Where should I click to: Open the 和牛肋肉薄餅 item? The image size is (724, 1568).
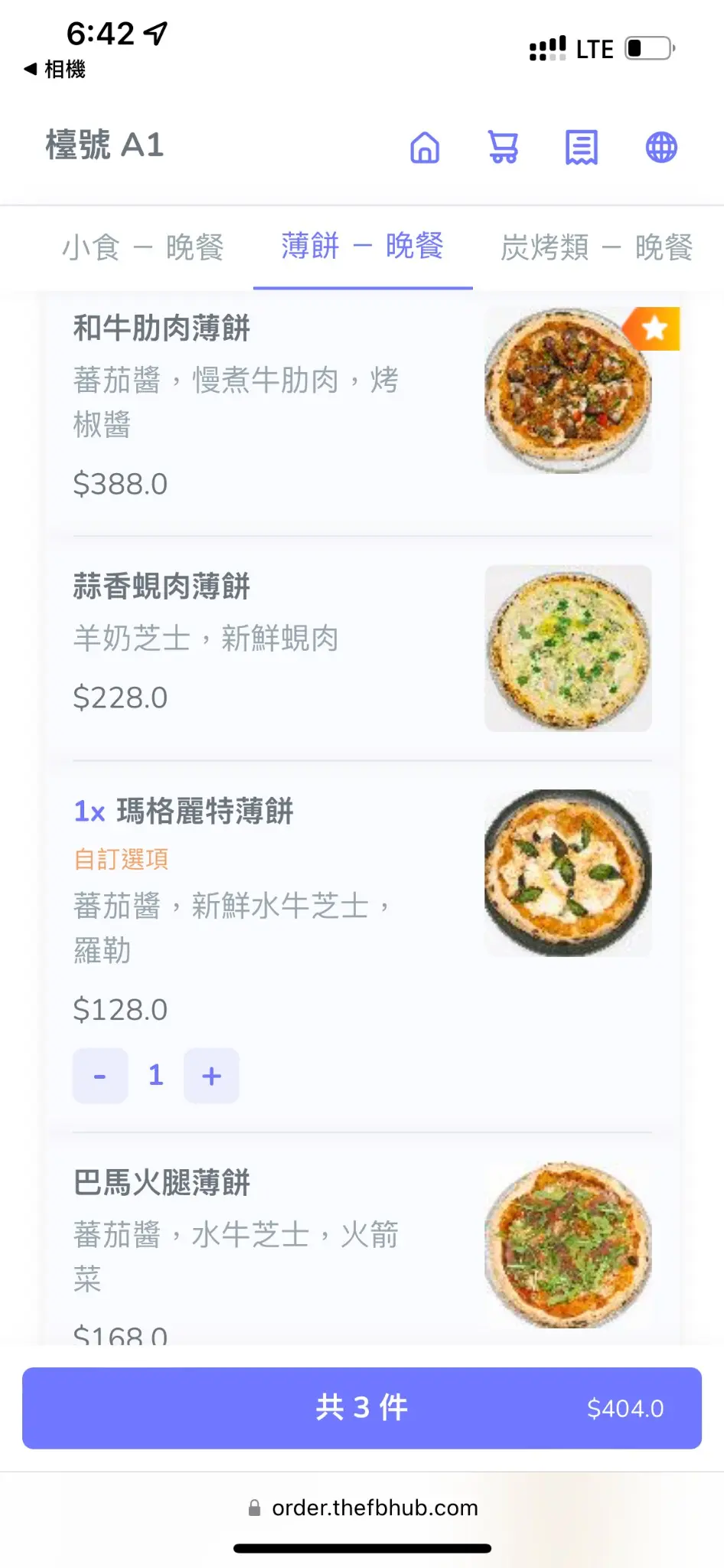point(362,404)
